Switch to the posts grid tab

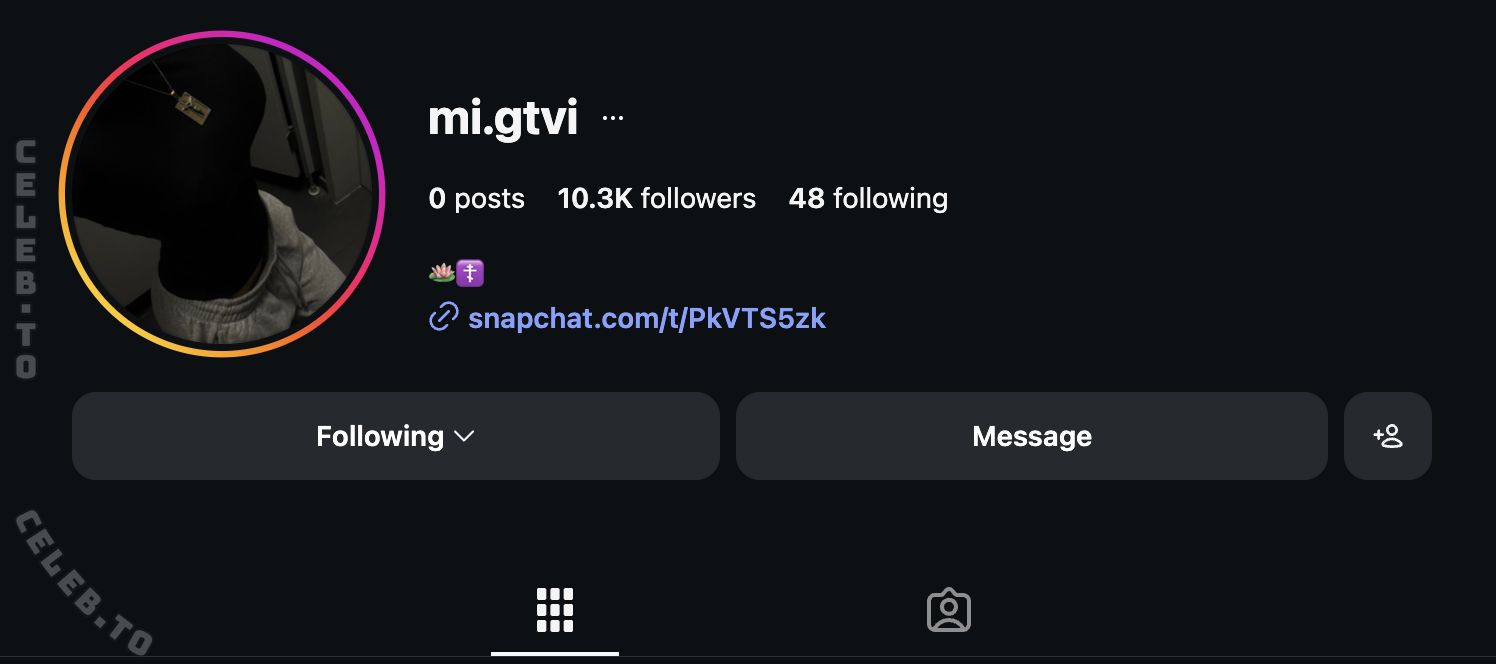point(555,610)
